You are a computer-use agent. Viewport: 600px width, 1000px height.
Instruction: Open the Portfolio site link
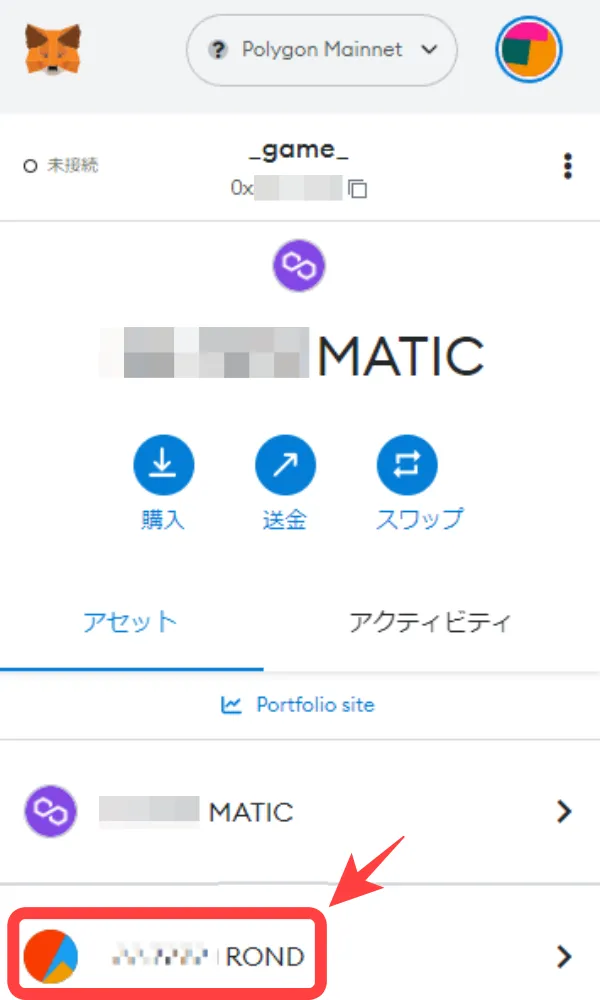[x=298, y=705]
